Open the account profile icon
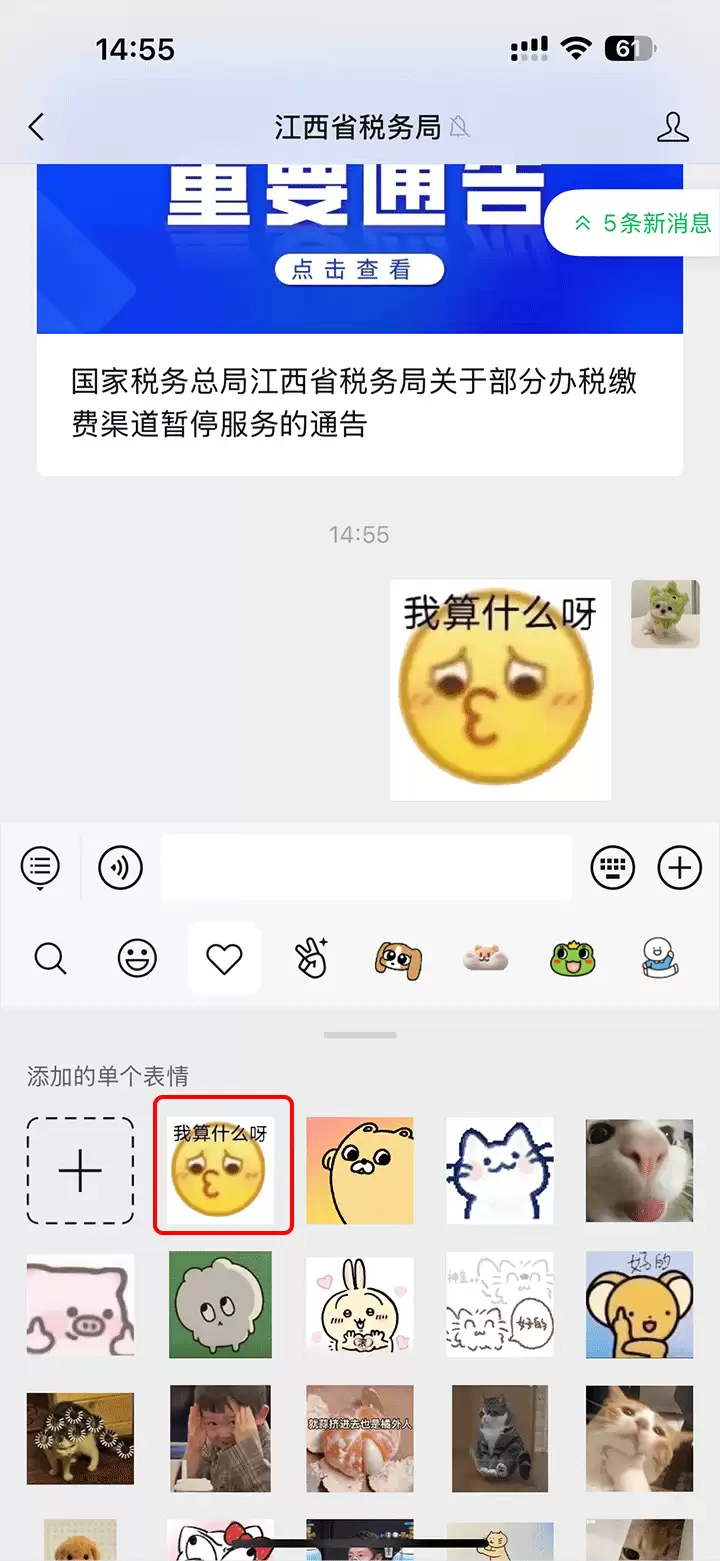Image resolution: width=720 pixels, height=1561 pixels. pyautogui.click(x=673, y=127)
